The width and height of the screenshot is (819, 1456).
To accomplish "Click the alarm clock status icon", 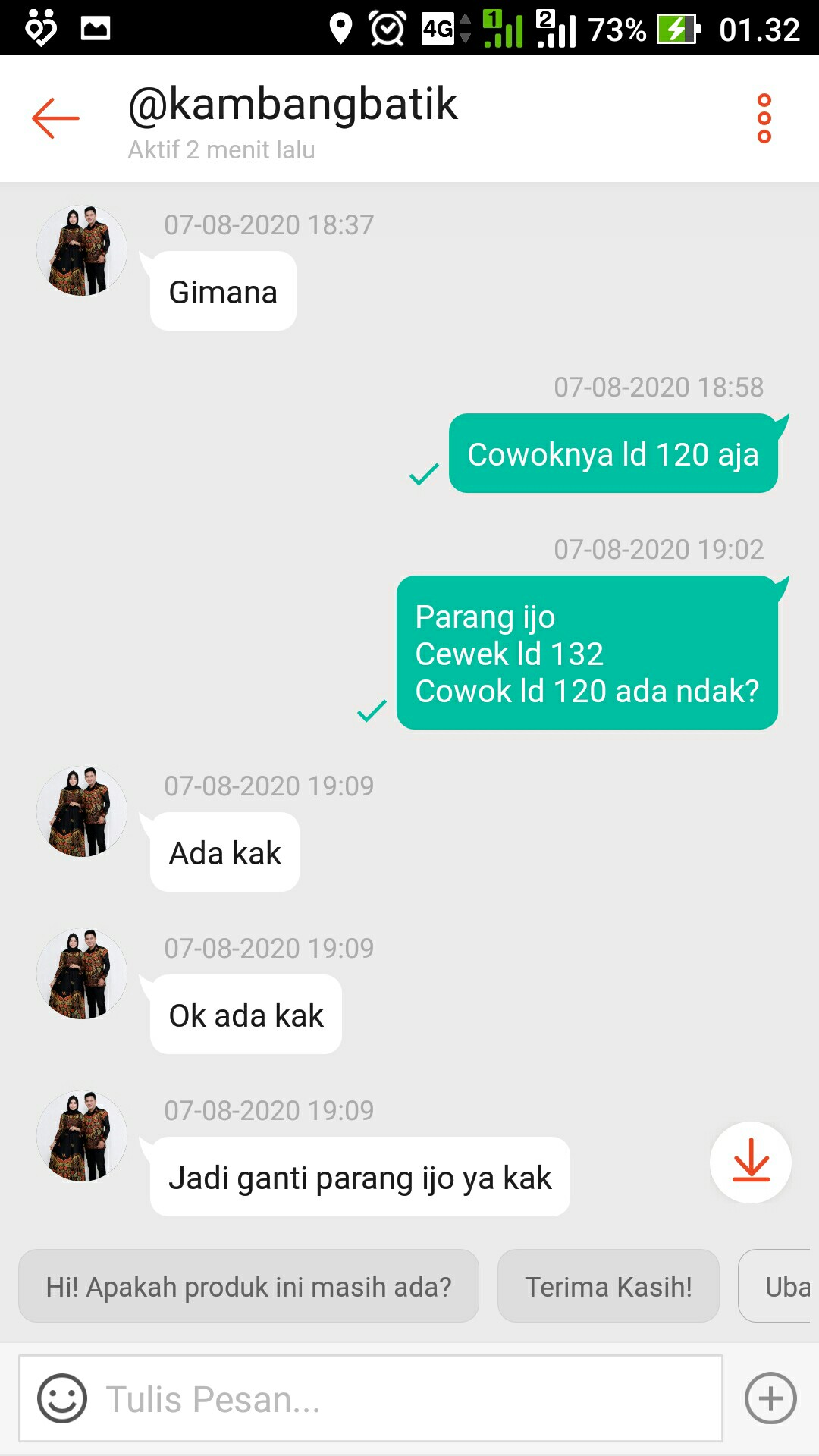I will [385, 29].
